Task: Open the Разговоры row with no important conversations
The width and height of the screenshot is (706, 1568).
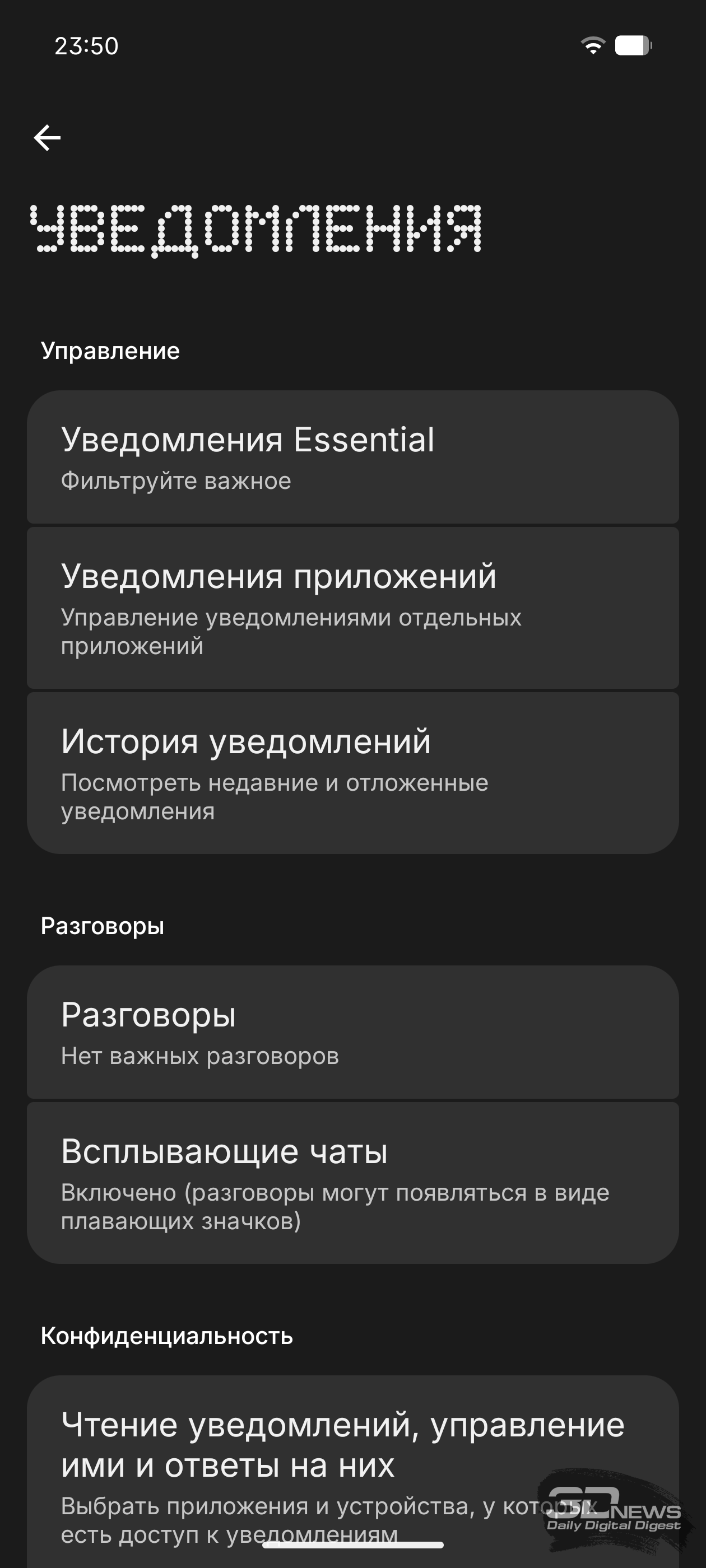Action: (352, 1032)
